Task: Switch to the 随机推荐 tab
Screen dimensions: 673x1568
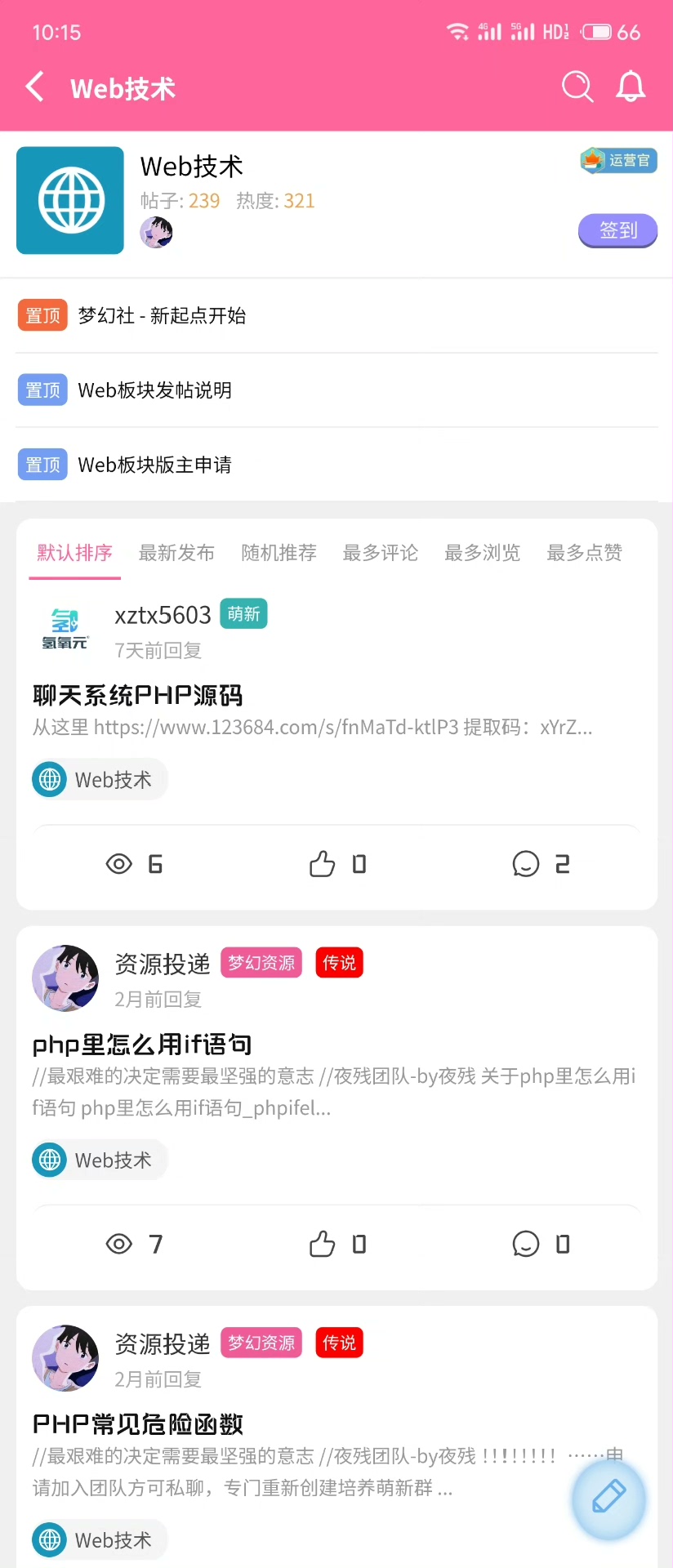Action: [279, 553]
